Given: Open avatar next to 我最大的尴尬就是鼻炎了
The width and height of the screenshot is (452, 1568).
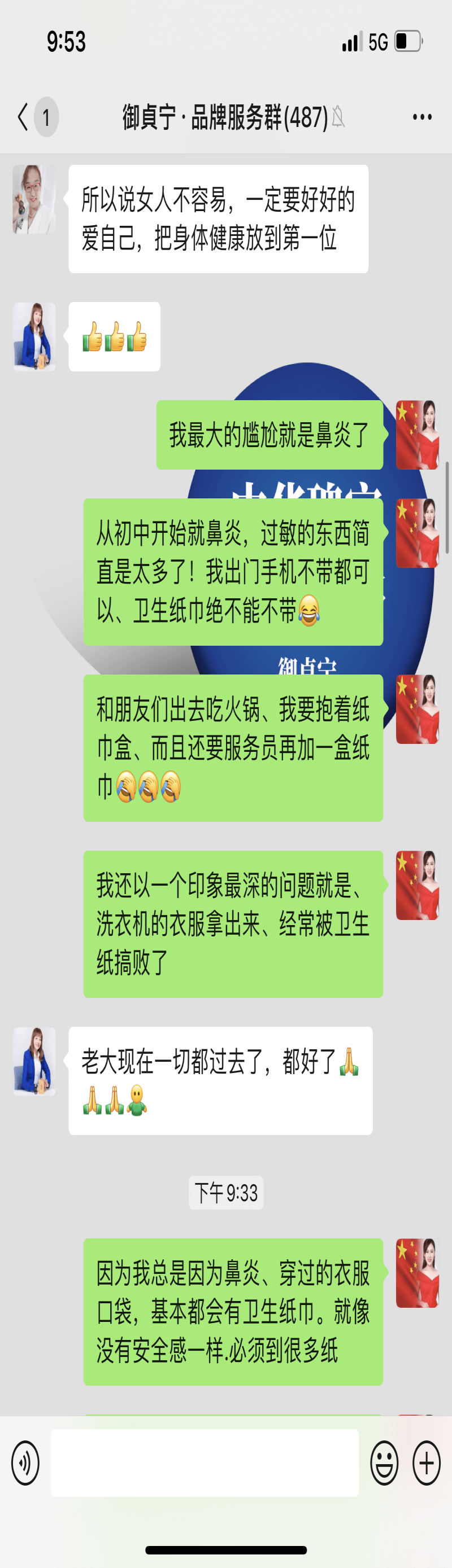Looking at the screenshot, I should [418, 435].
